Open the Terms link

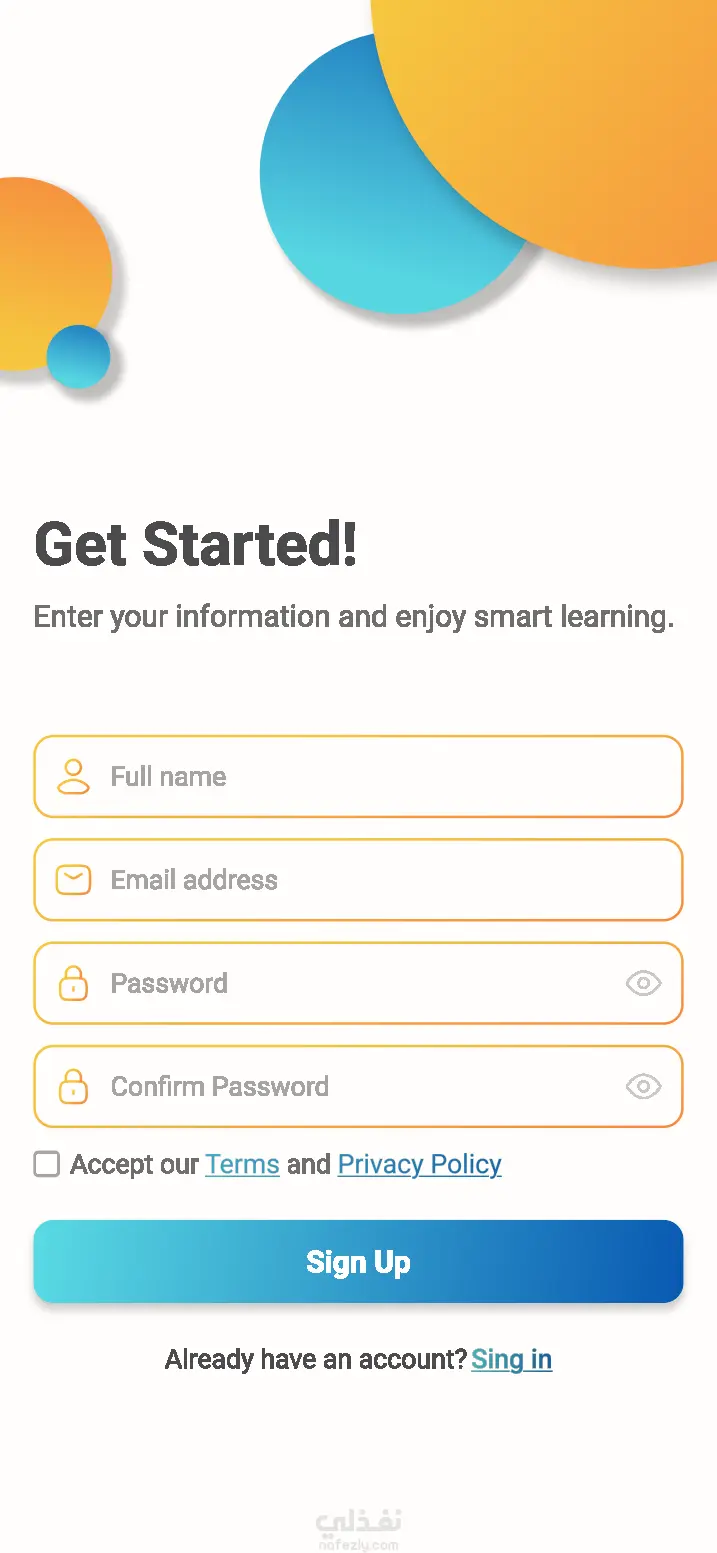tap(242, 1164)
